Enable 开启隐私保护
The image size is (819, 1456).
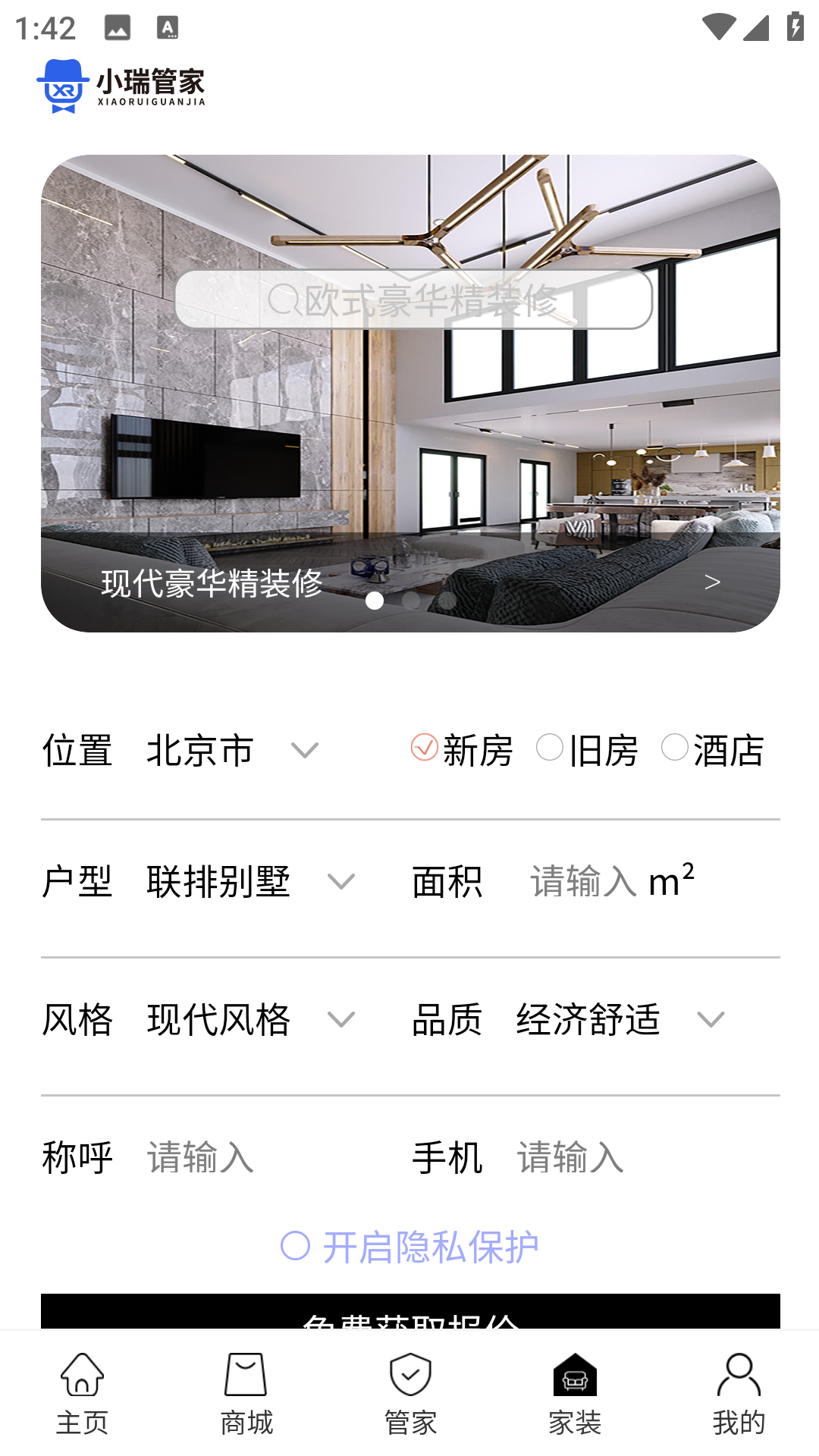click(409, 1247)
